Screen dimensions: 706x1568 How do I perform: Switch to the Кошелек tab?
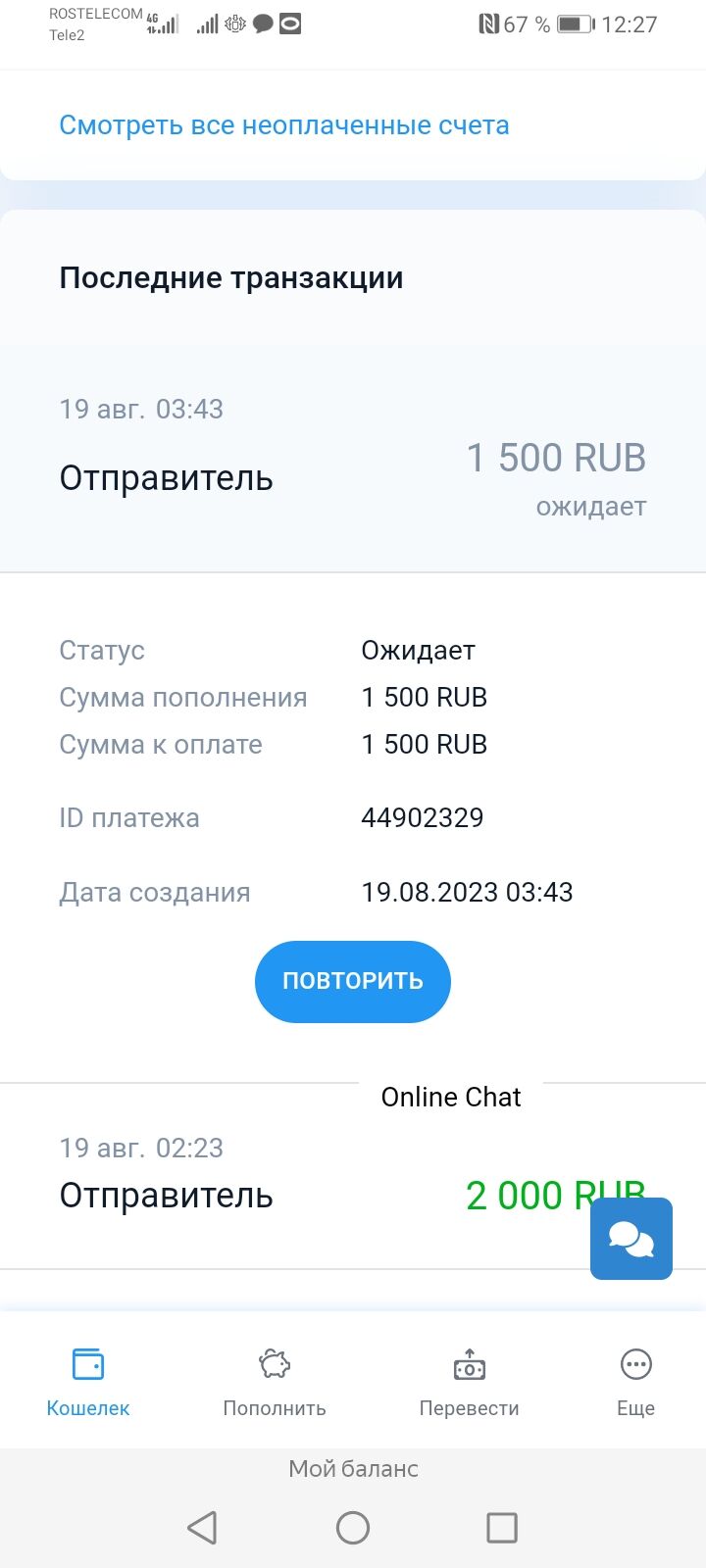click(x=88, y=1382)
